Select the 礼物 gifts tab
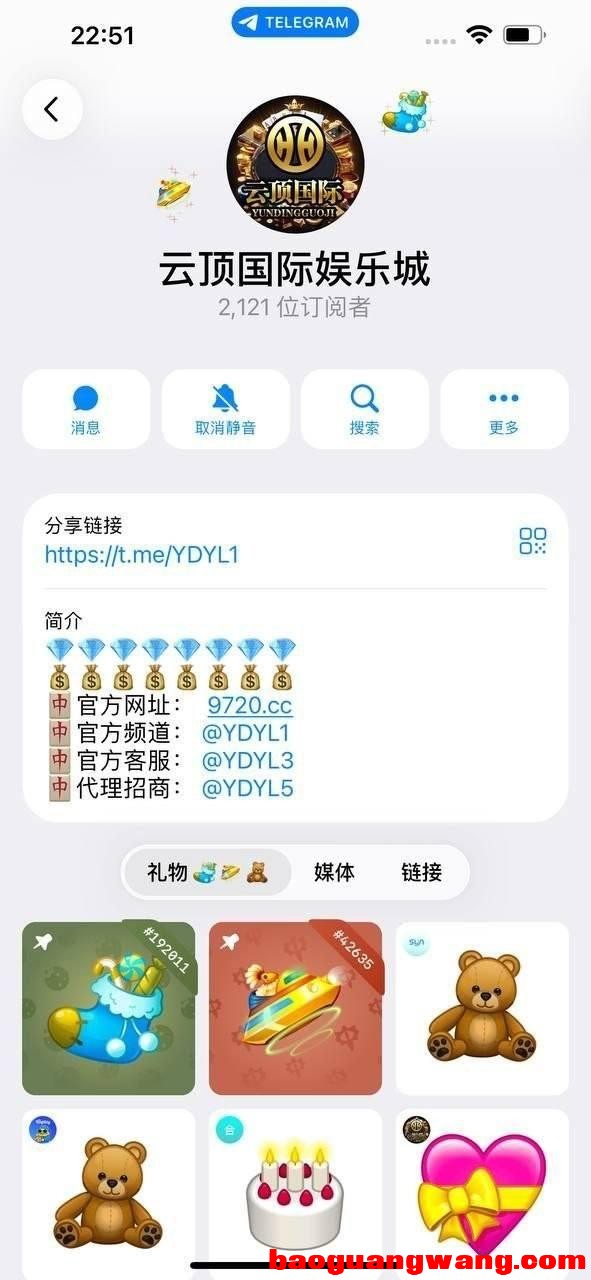This screenshot has height=1280, width=591. tap(208, 872)
